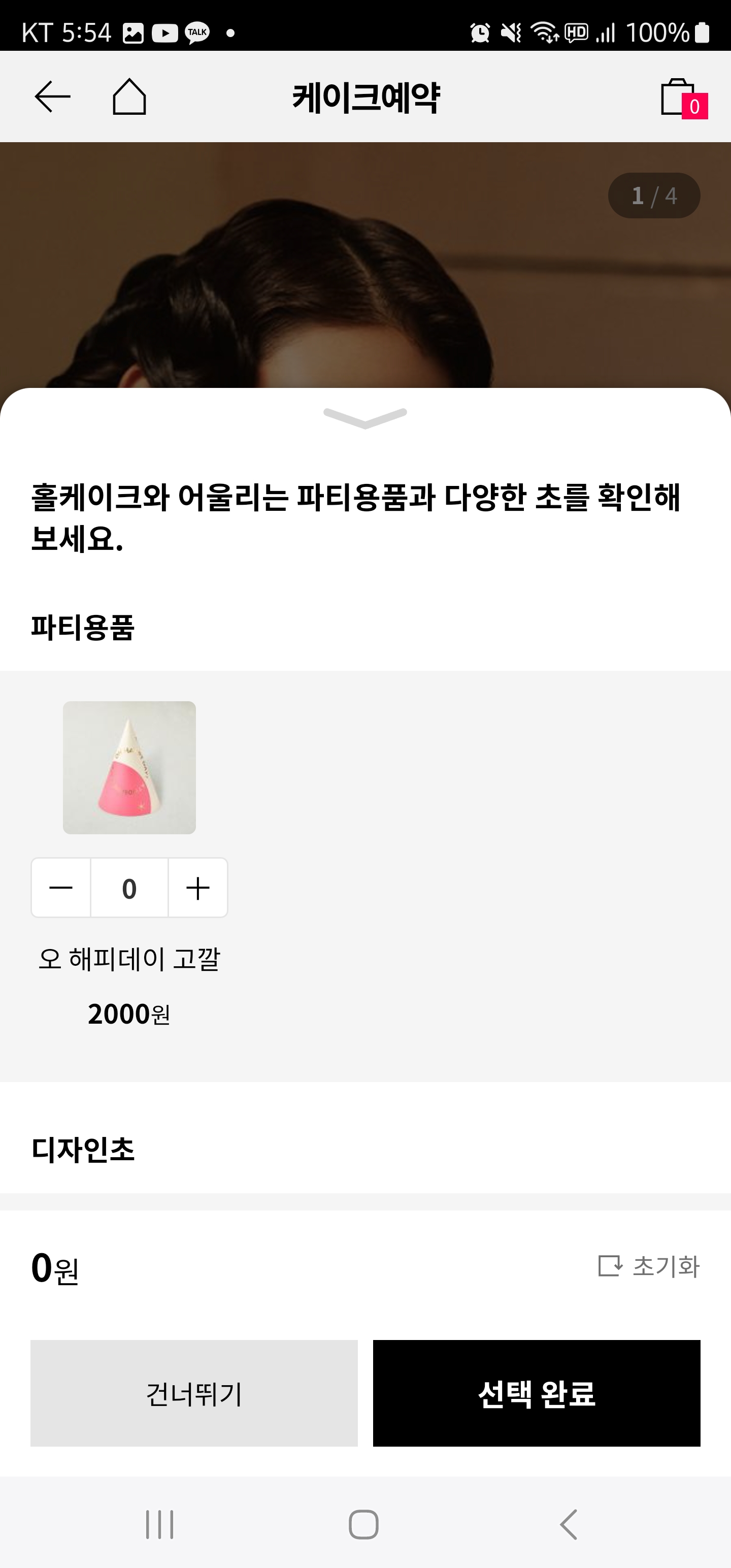View the 1/4 image carousel indicator
The height and width of the screenshot is (1568, 731).
[x=654, y=195]
